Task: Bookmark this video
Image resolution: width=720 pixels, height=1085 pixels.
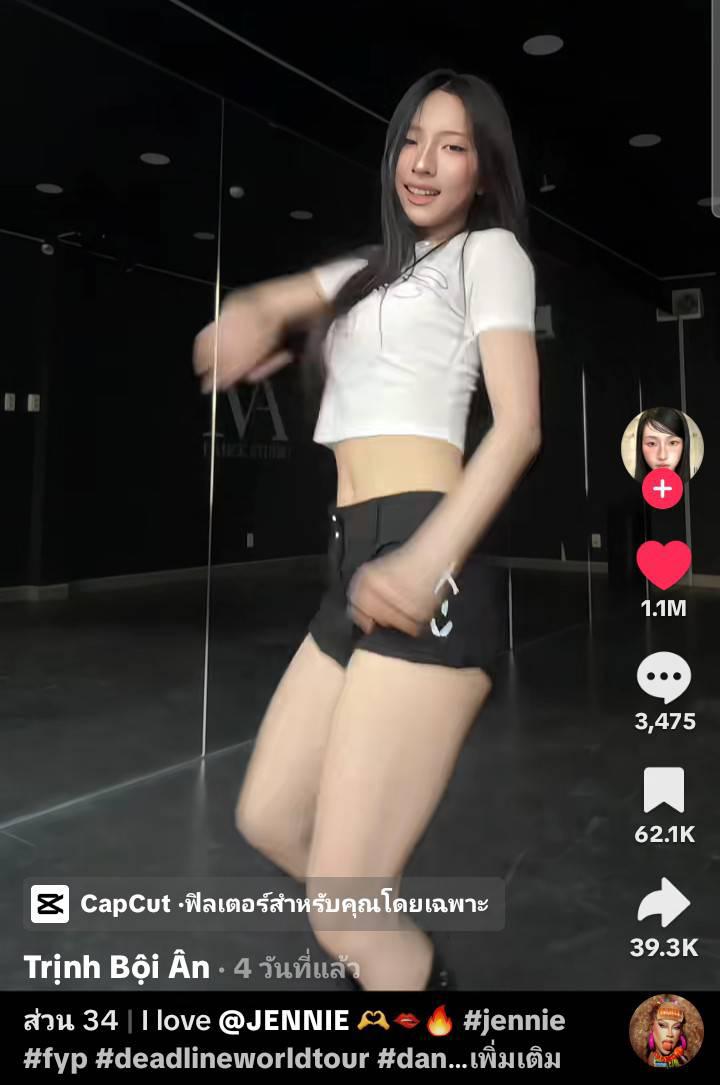Action: (x=663, y=791)
